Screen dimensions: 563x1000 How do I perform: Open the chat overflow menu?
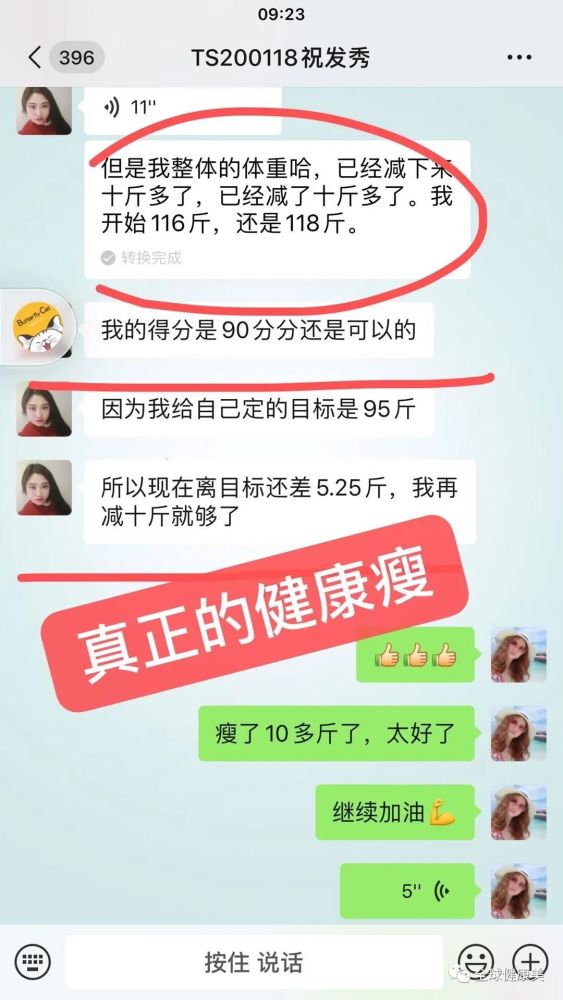[519, 57]
